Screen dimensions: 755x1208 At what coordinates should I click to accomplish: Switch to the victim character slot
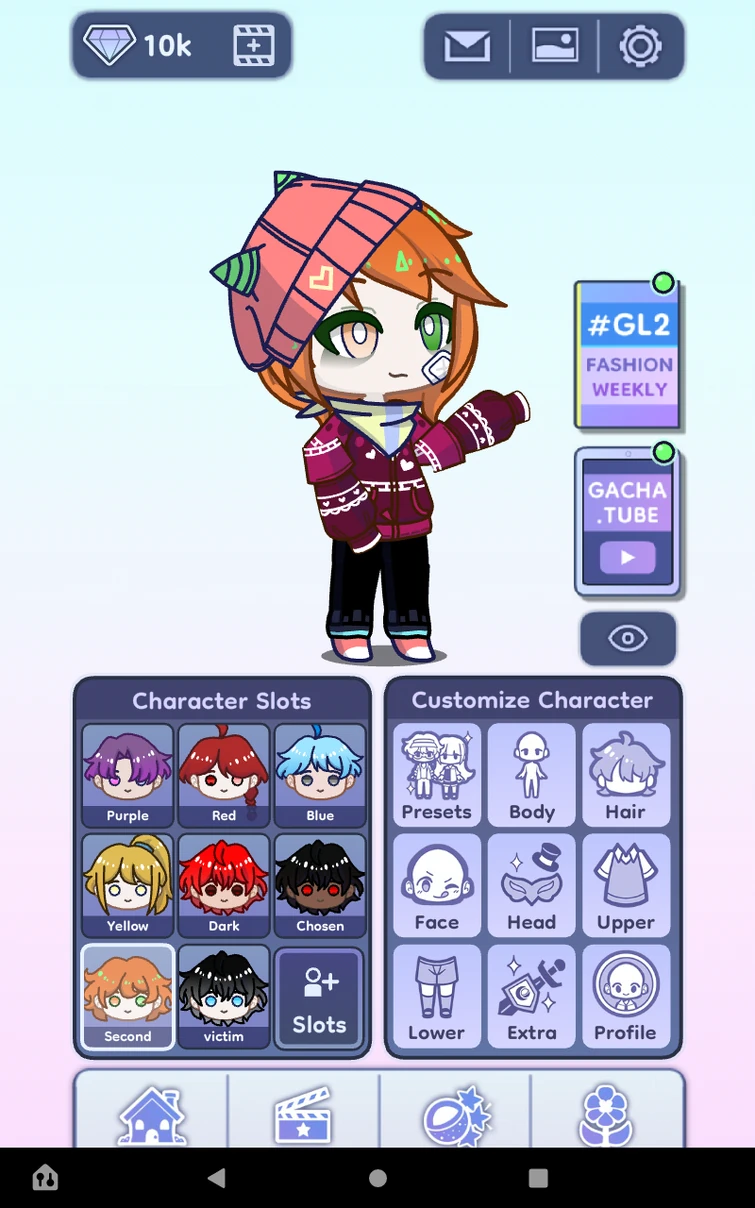(223, 996)
